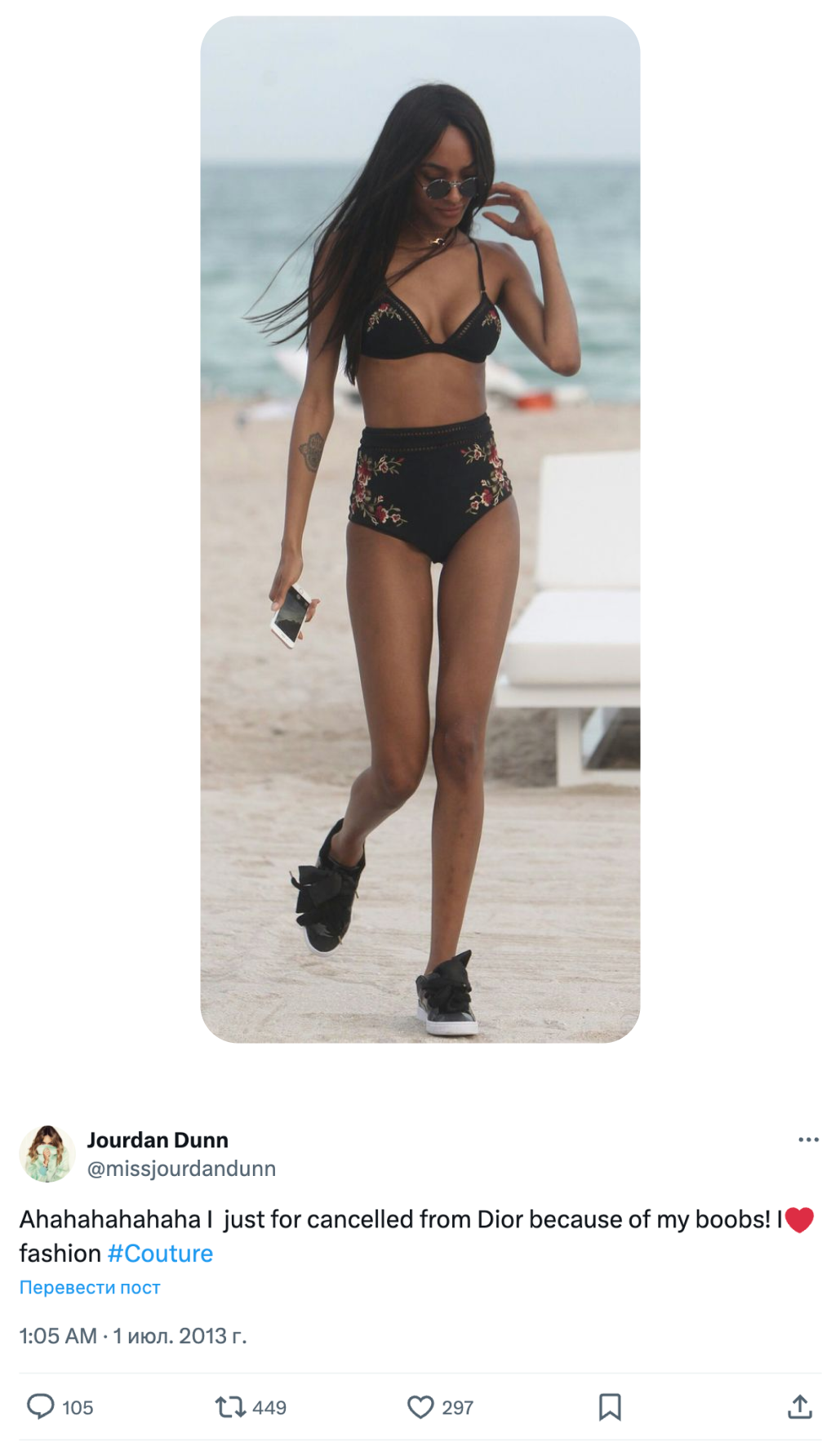Open the tweet's overflow menu
840x1452 pixels.
(808, 1139)
